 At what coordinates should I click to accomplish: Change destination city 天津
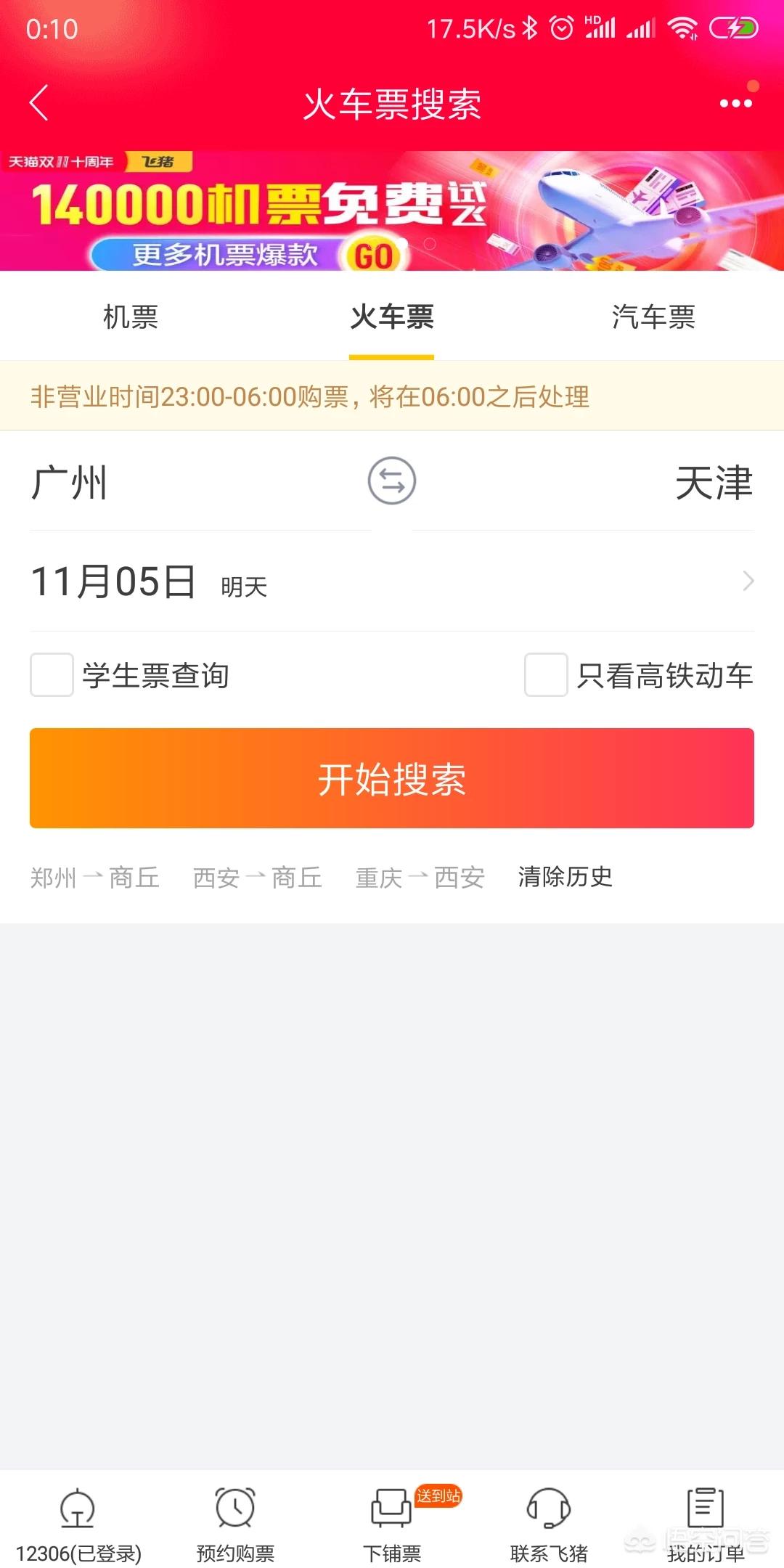coord(714,483)
